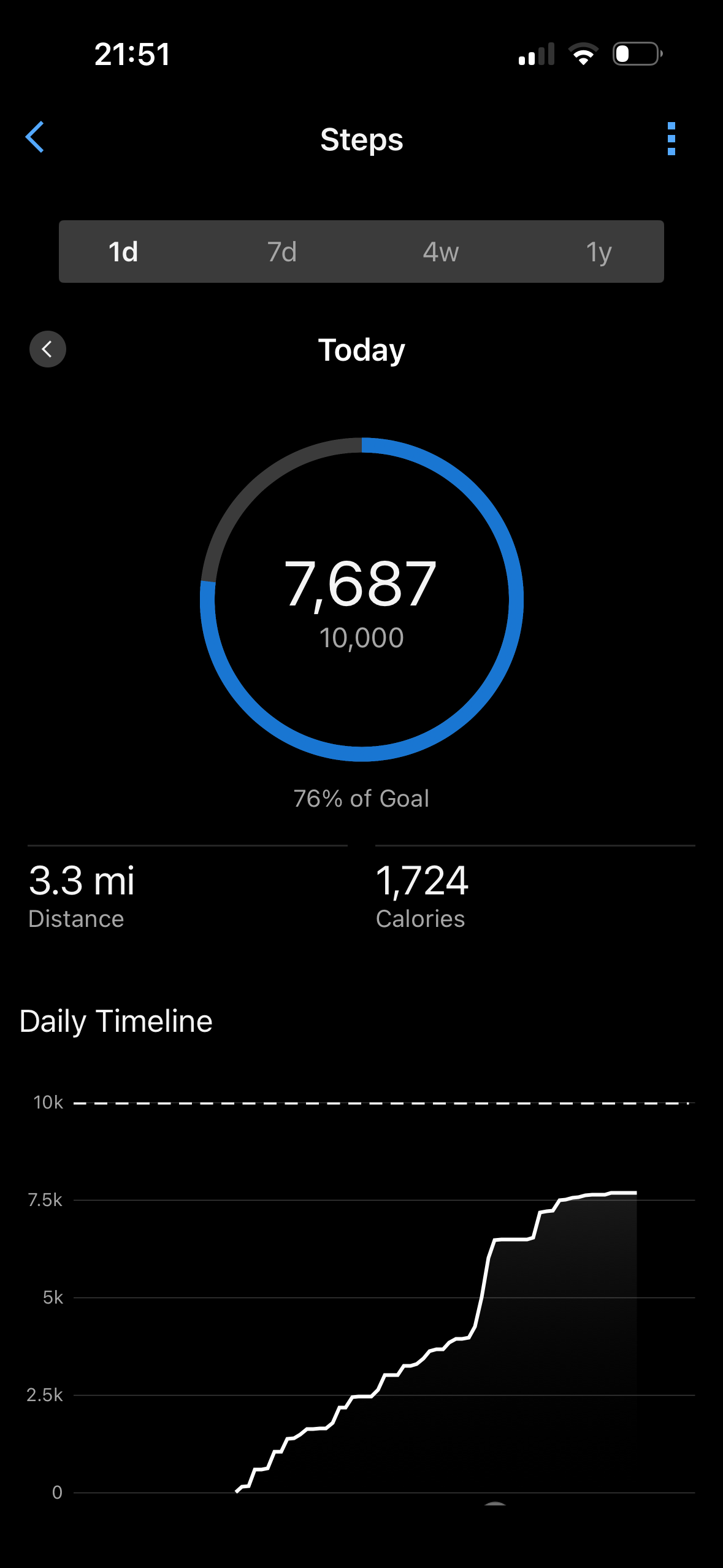The width and height of the screenshot is (723, 1568).
Task: Open the three-dot overflow menu
Action: tap(671, 139)
